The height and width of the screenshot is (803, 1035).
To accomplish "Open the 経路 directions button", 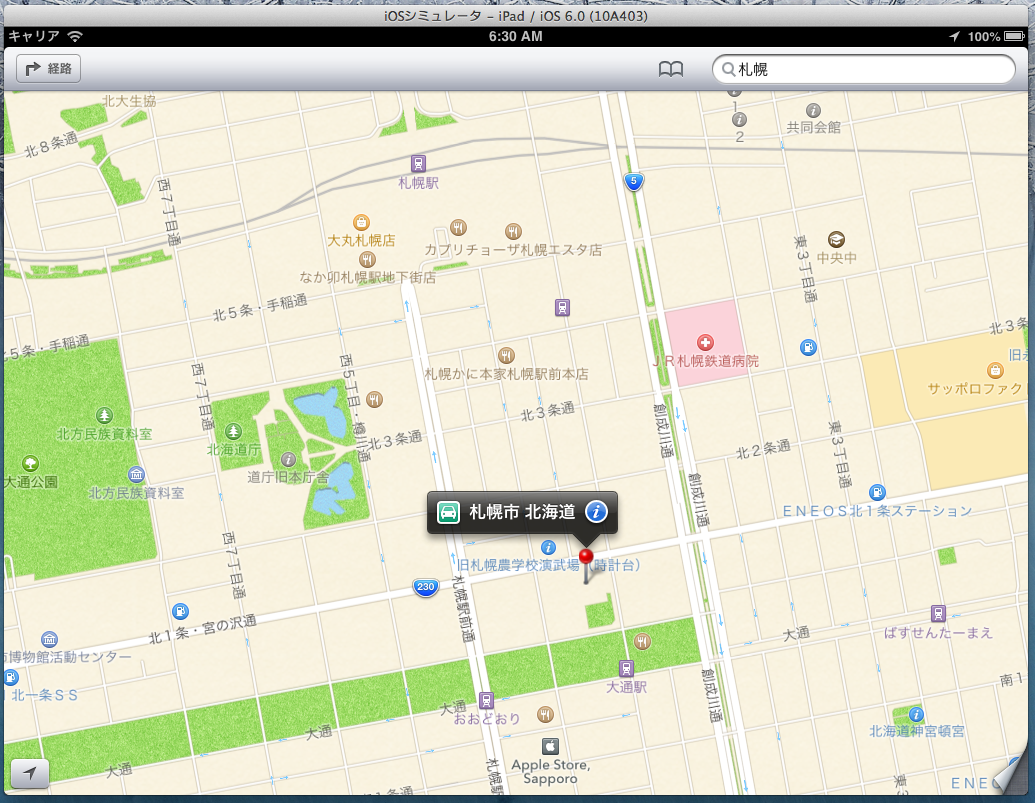I will (49, 69).
